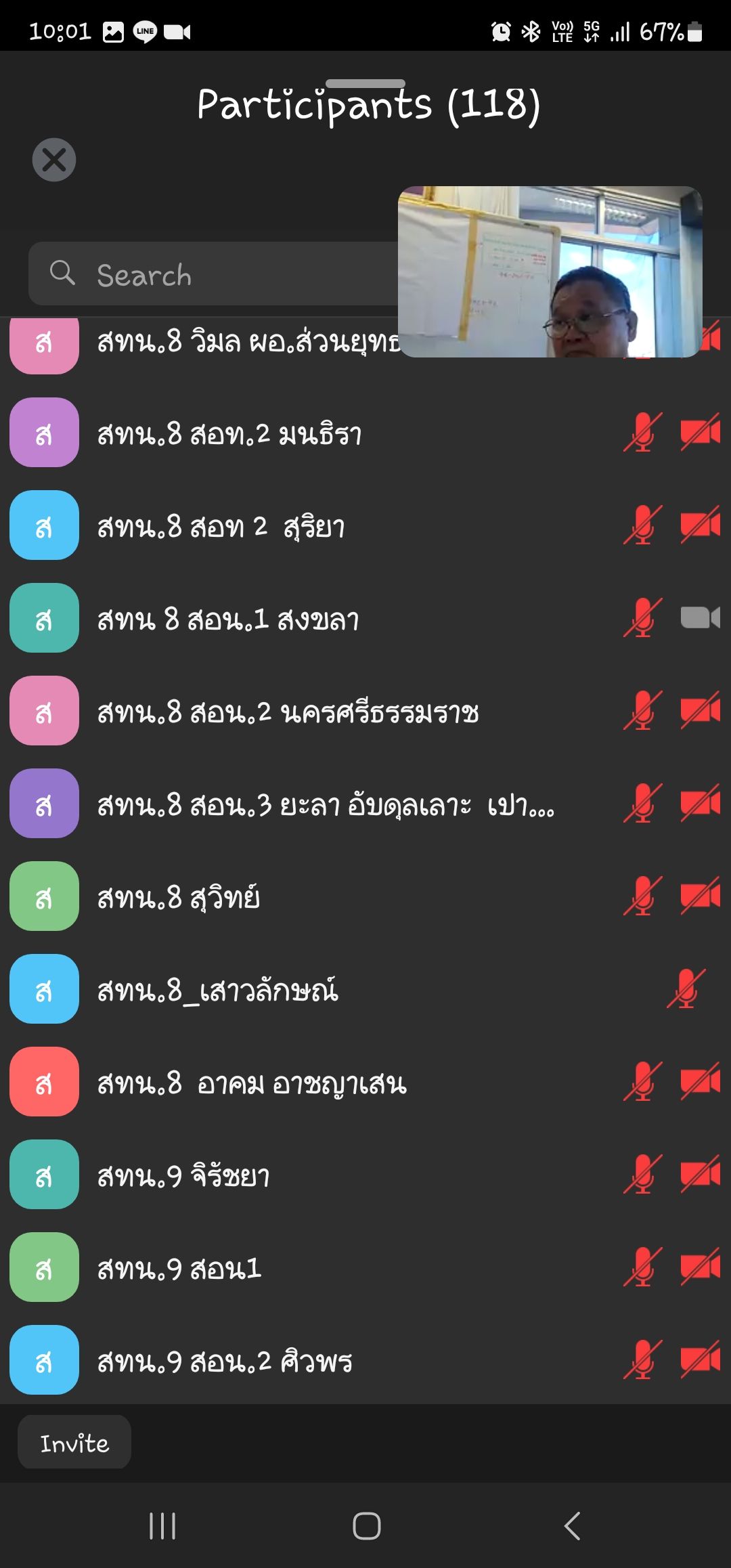Go to the device home screen

point(366,1526)
